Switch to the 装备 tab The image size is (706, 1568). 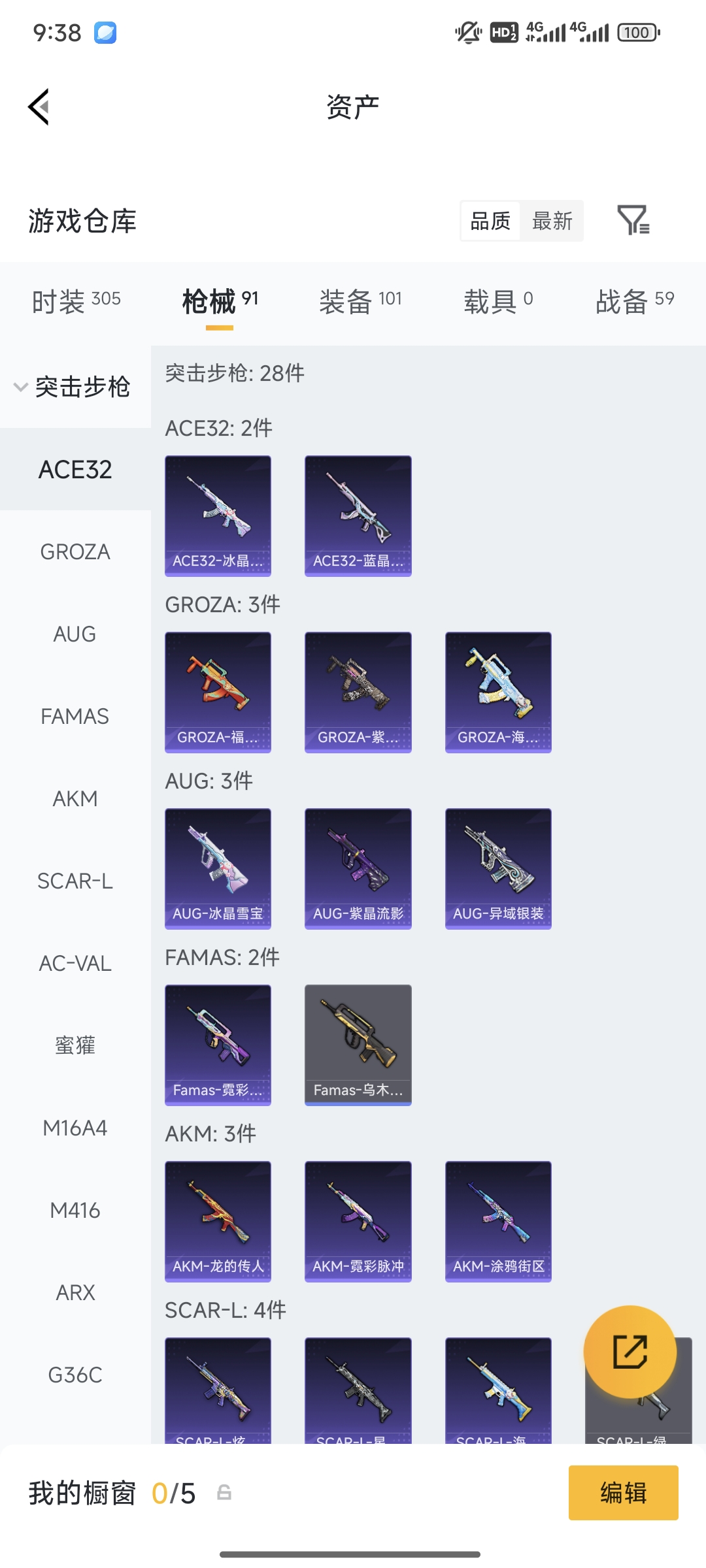360,301
